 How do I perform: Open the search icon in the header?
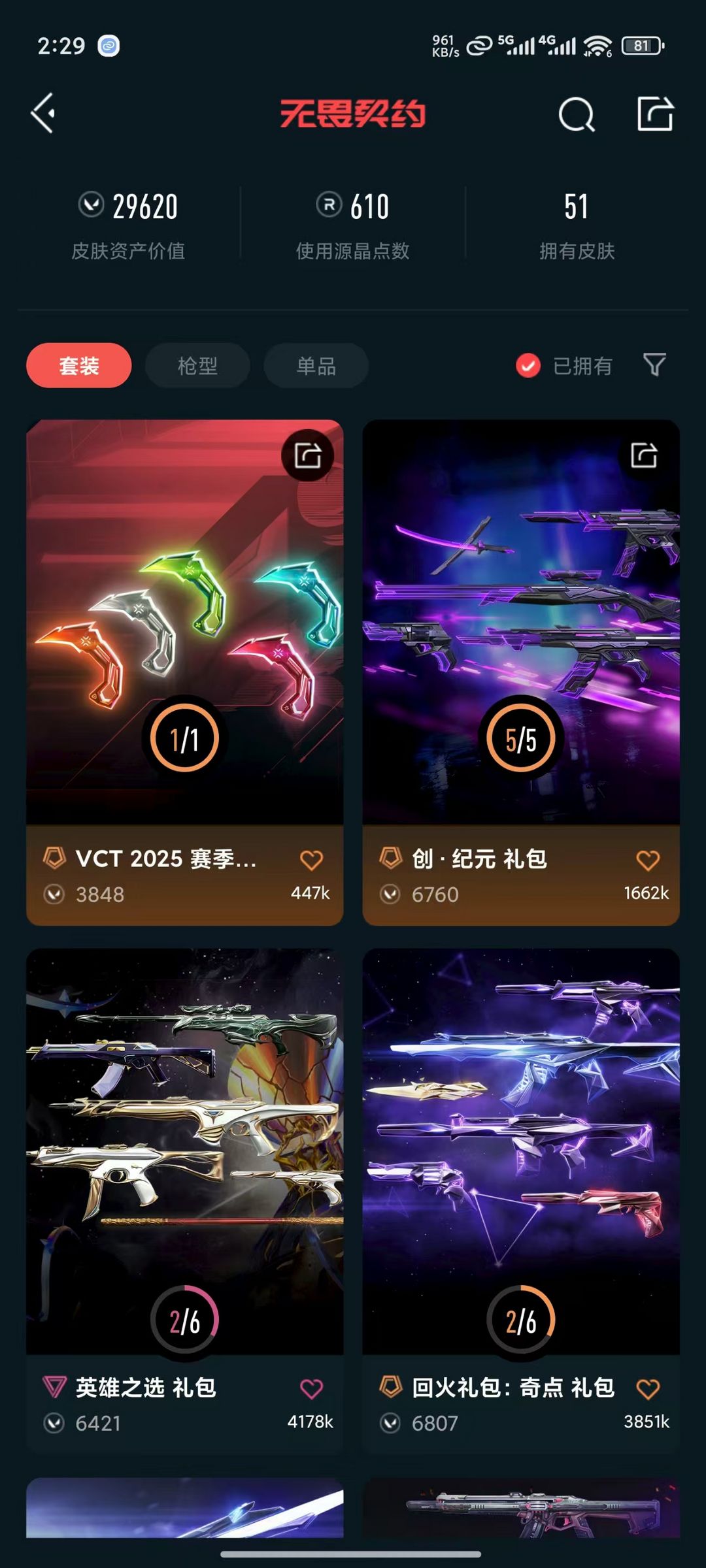click(577, 114)
